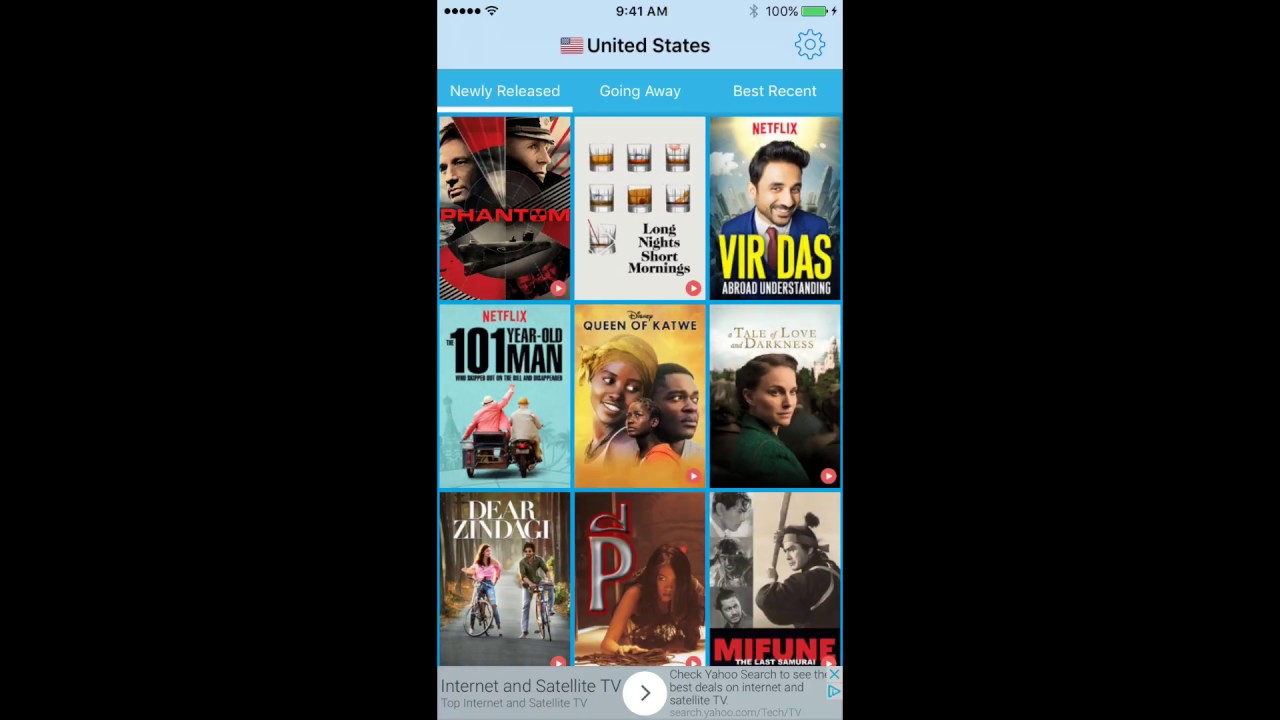
Task: Open The 101-Year-Old Man title
Action: coord(504,396)
